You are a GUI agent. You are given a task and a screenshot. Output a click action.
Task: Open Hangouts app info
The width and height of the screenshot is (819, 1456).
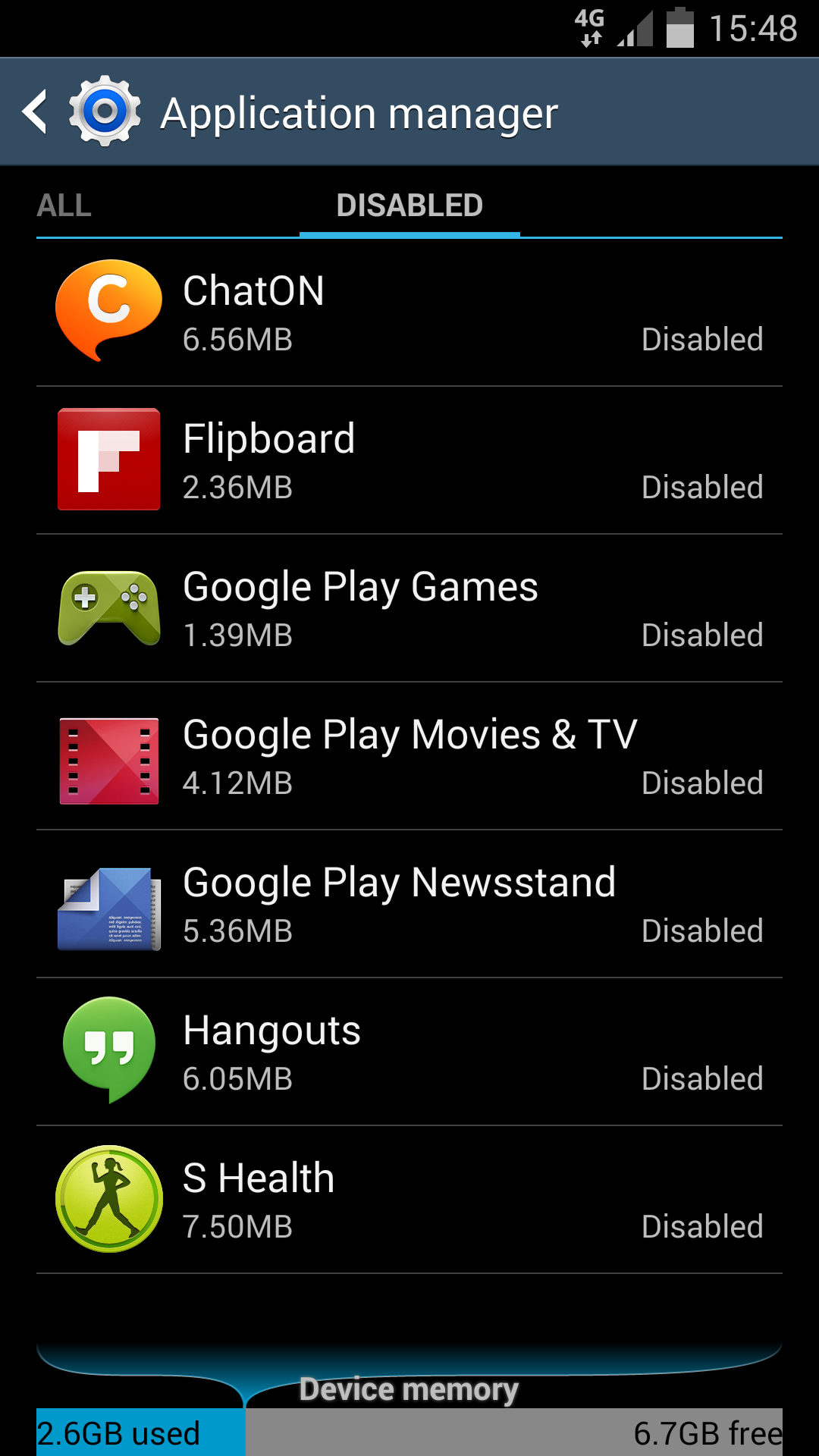coord(409,1052)
